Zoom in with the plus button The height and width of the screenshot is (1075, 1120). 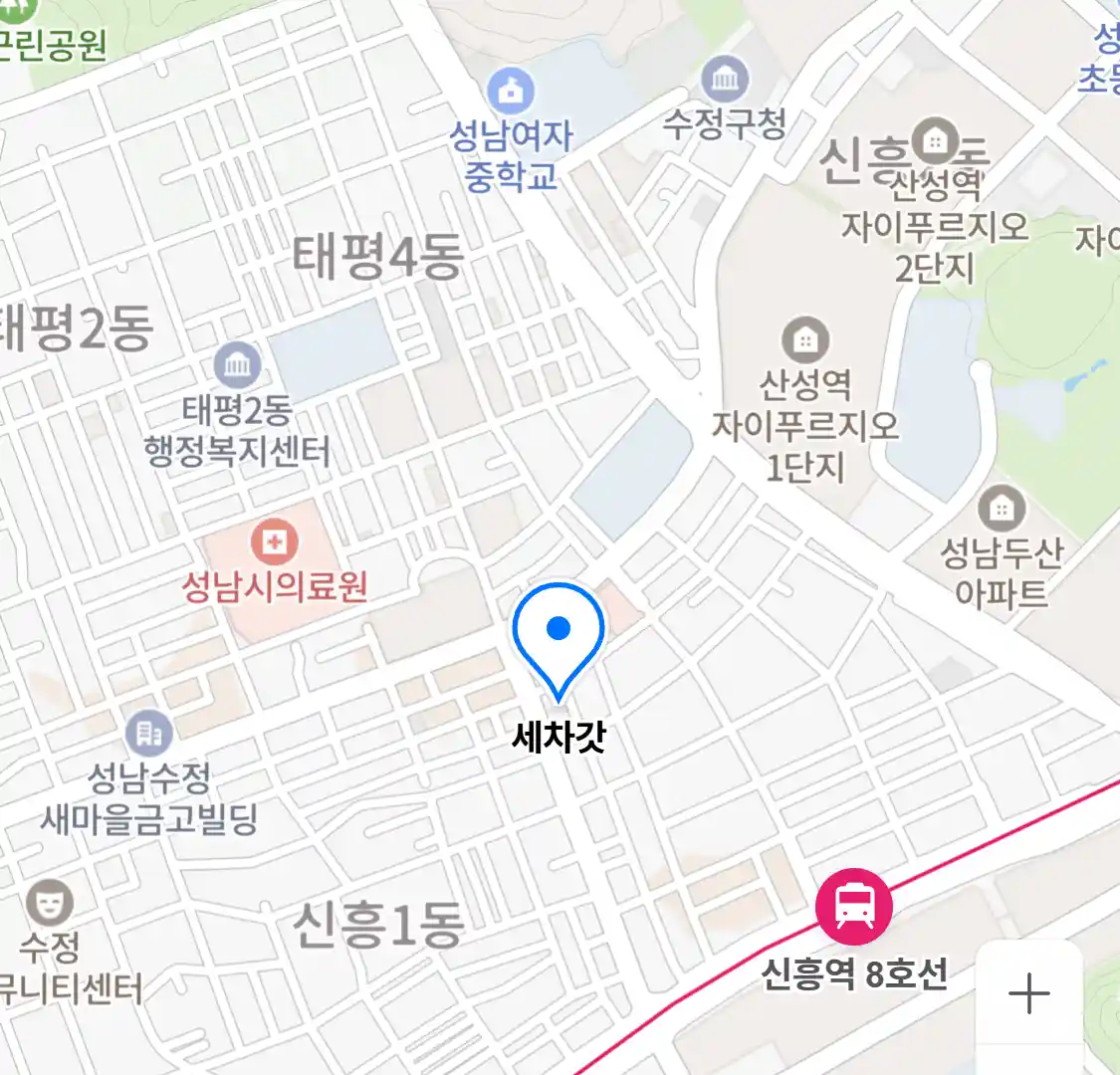[1028, 993]
